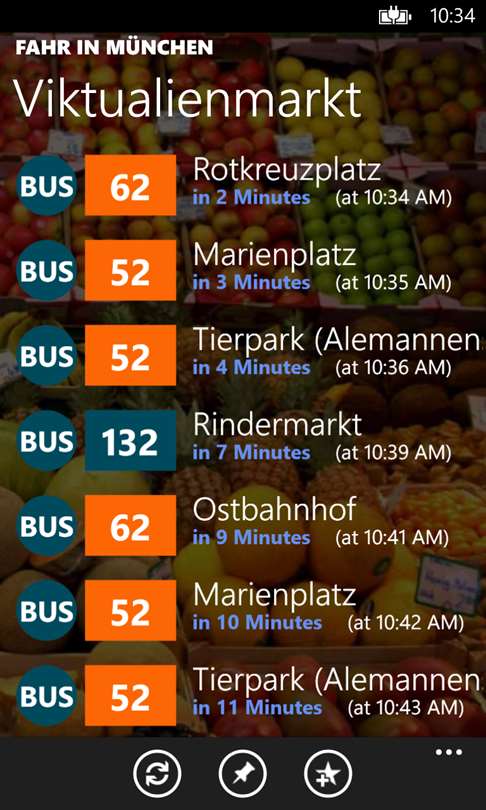Open bus 52 to Tierpark at 10:36

pos(243,355)
